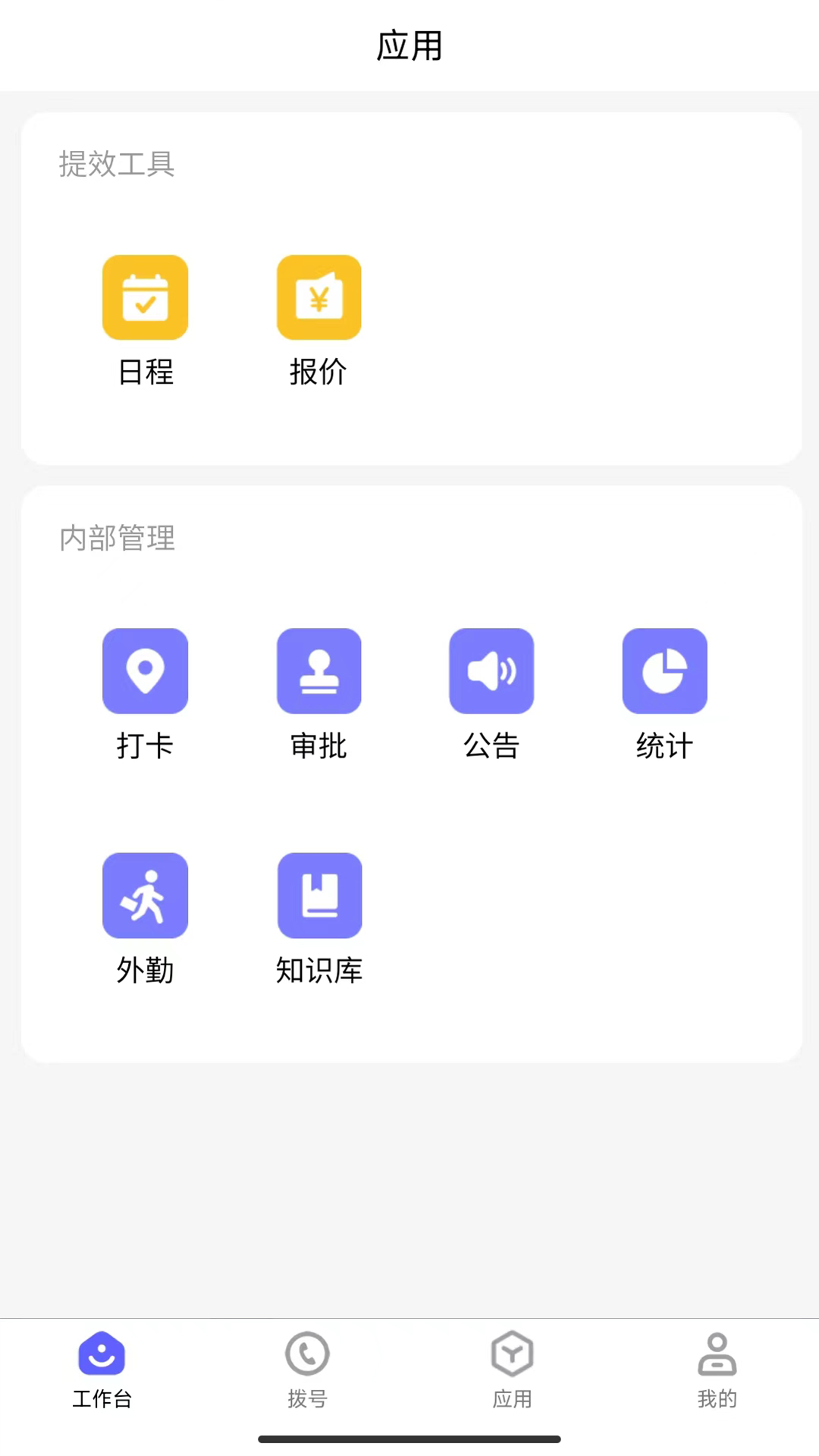This screenshot has width=819, height=1456.
Task: Select the 打卡 check-in icon
Action: (x=145, y=670)
